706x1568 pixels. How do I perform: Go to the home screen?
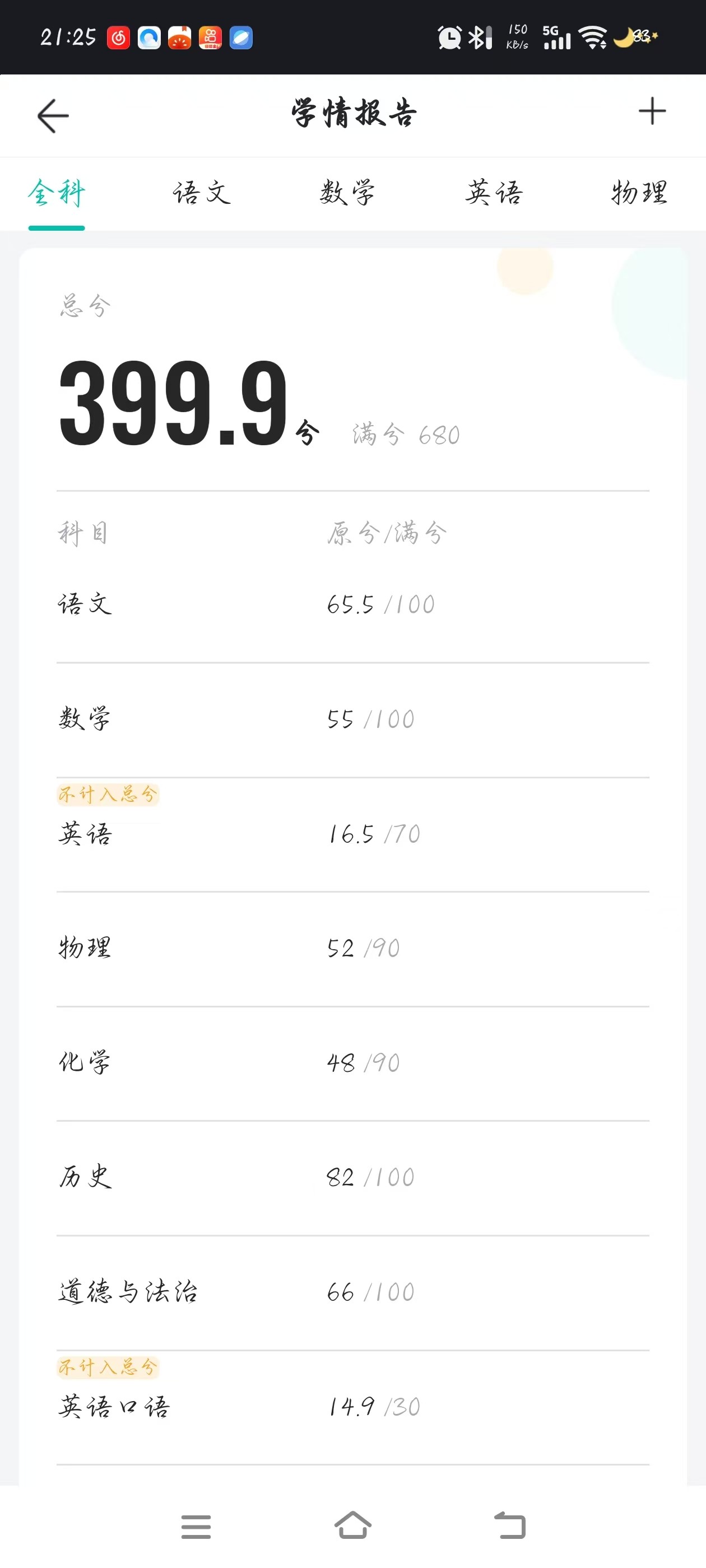coord(352,1525)
